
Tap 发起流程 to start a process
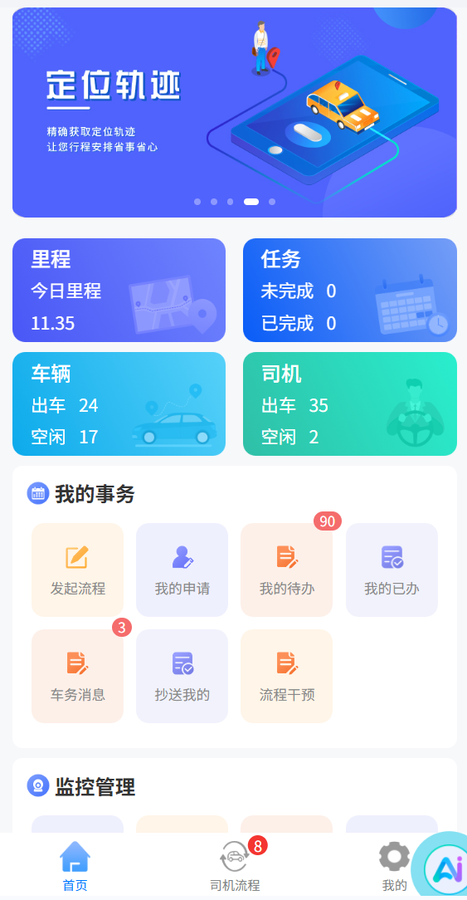[77, 570]
